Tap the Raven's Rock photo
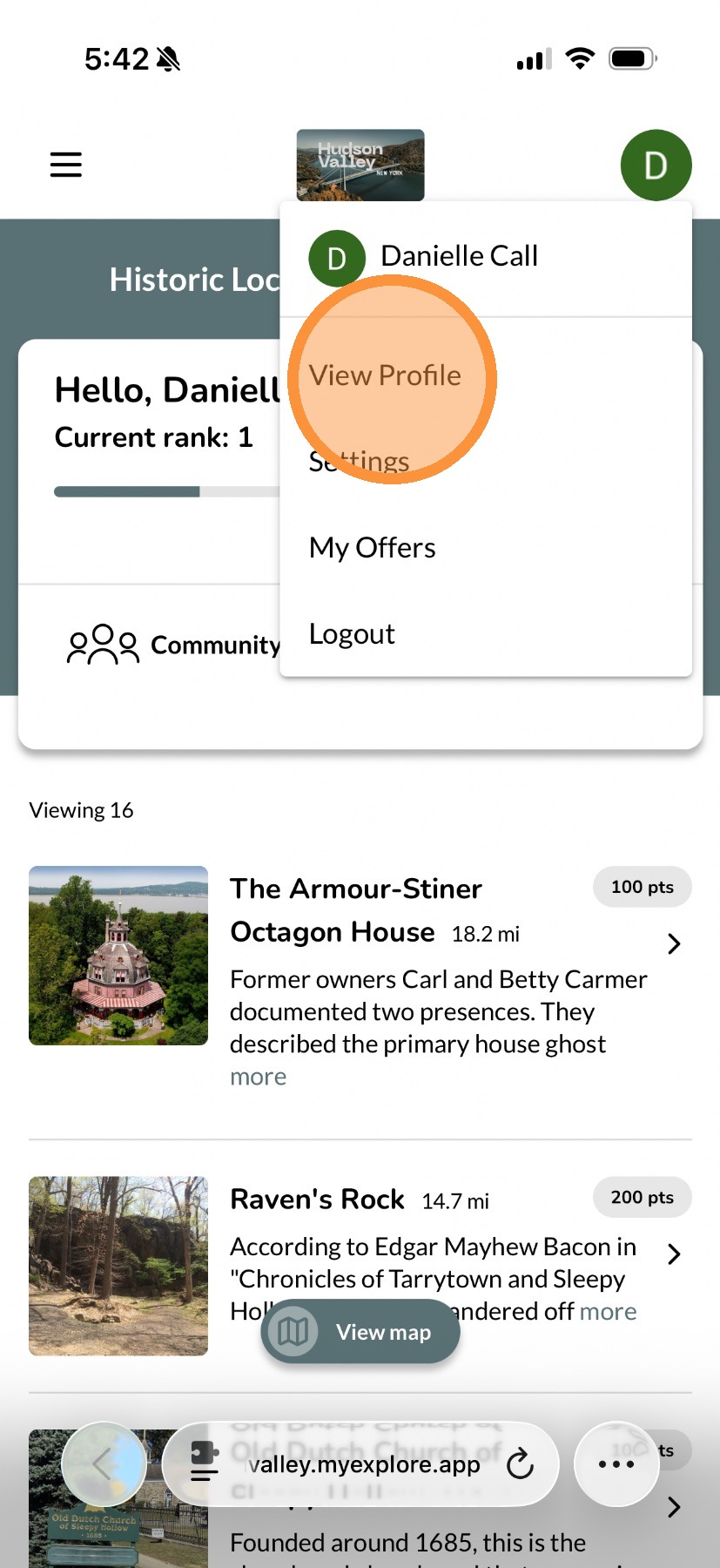Image resolution: width=720 pixels, height=1568 pixels. coord(118,1266)
